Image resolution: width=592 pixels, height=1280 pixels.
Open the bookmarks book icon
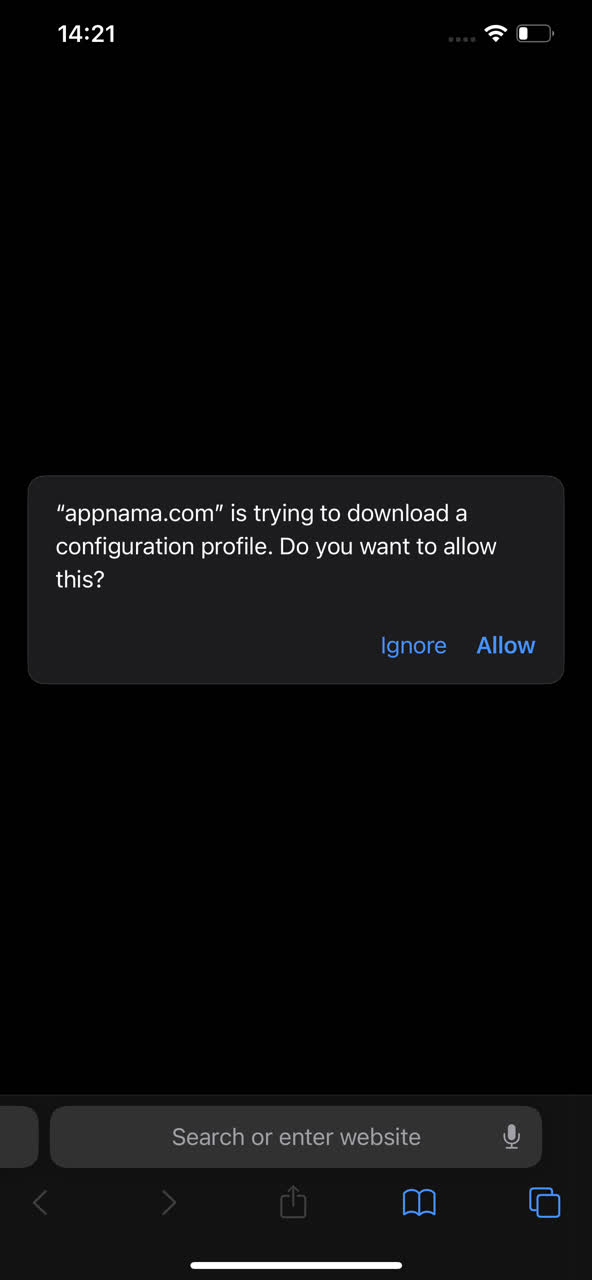click(419, 1202)
